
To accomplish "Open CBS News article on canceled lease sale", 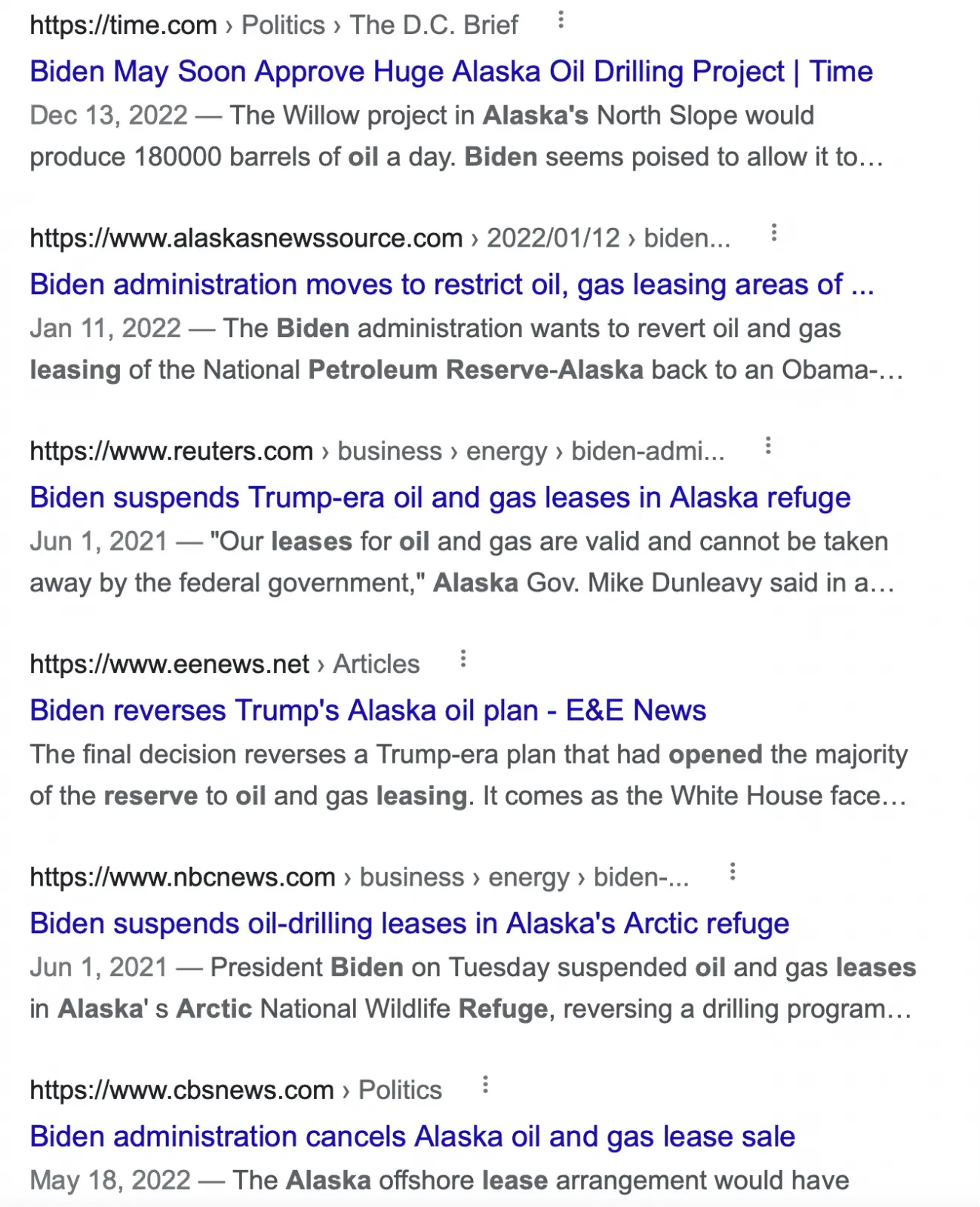I will click(412, 1136).
